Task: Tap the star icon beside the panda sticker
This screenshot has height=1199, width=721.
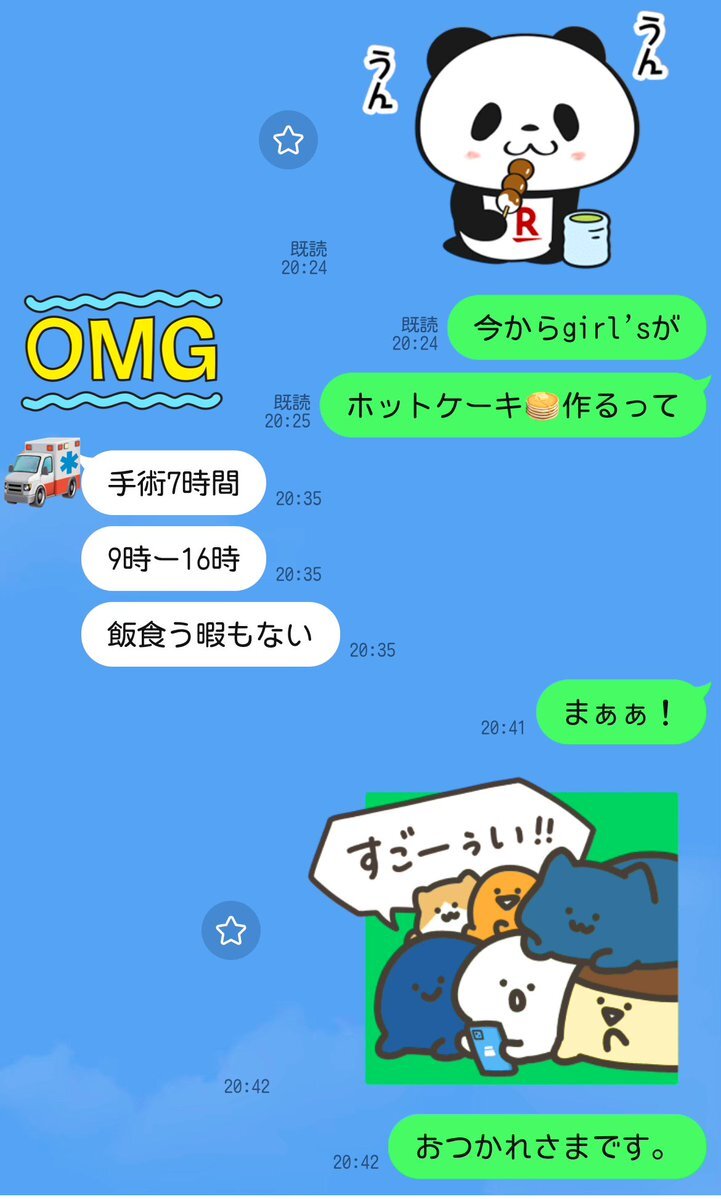Action: tap(288, 140)
